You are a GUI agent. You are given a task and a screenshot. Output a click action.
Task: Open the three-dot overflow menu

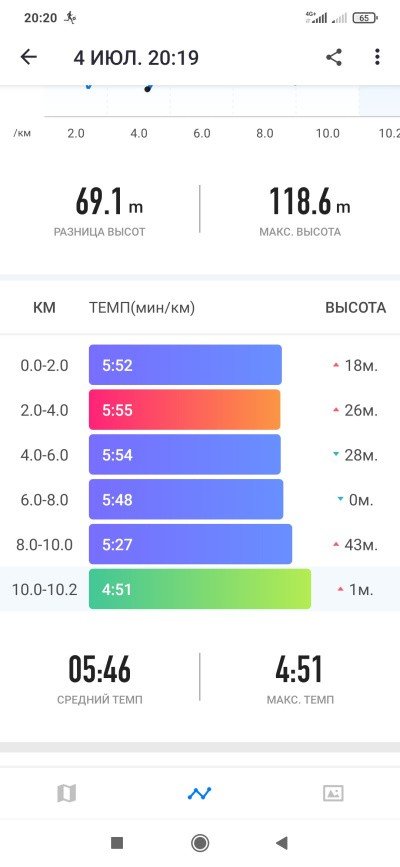[x=377, y=57]
